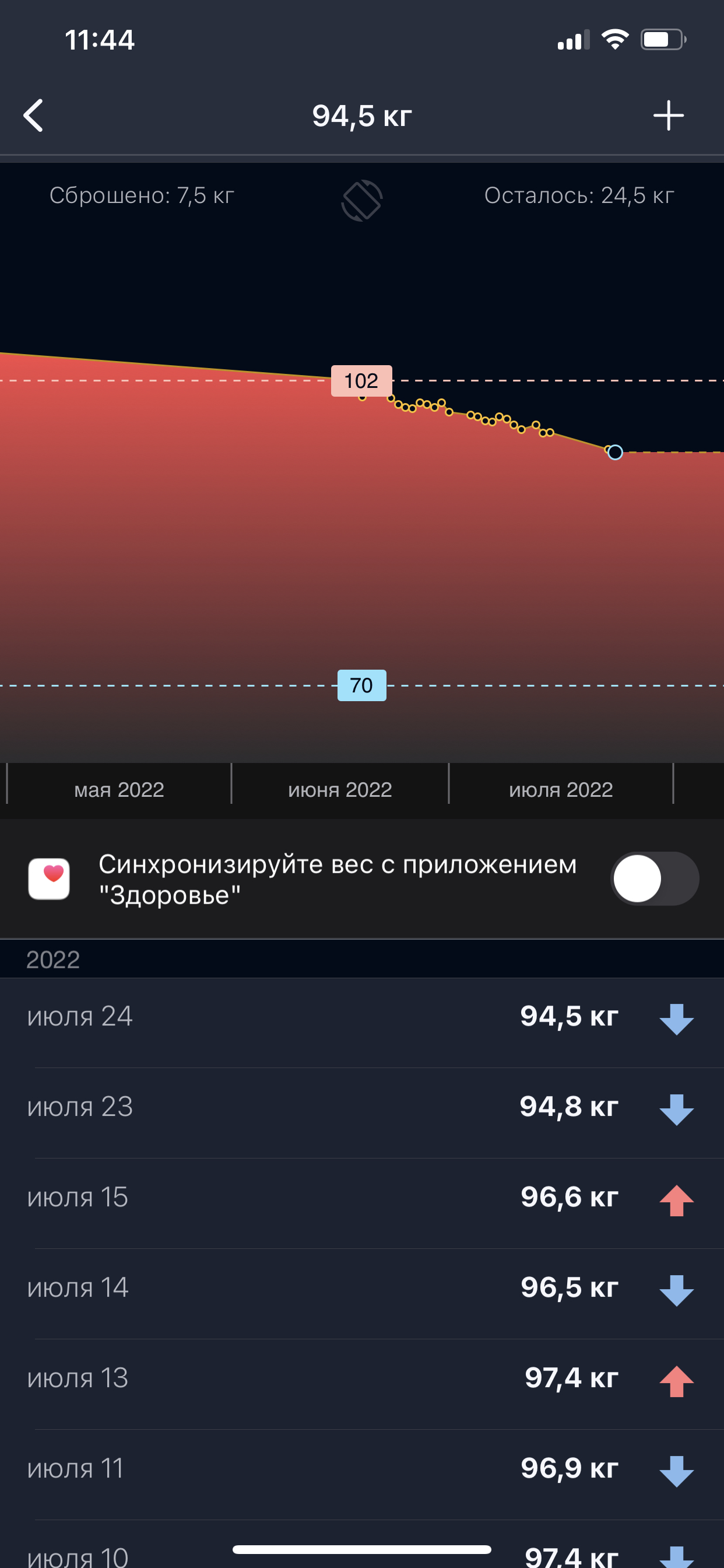Go back using the top-left arrow

33,116
